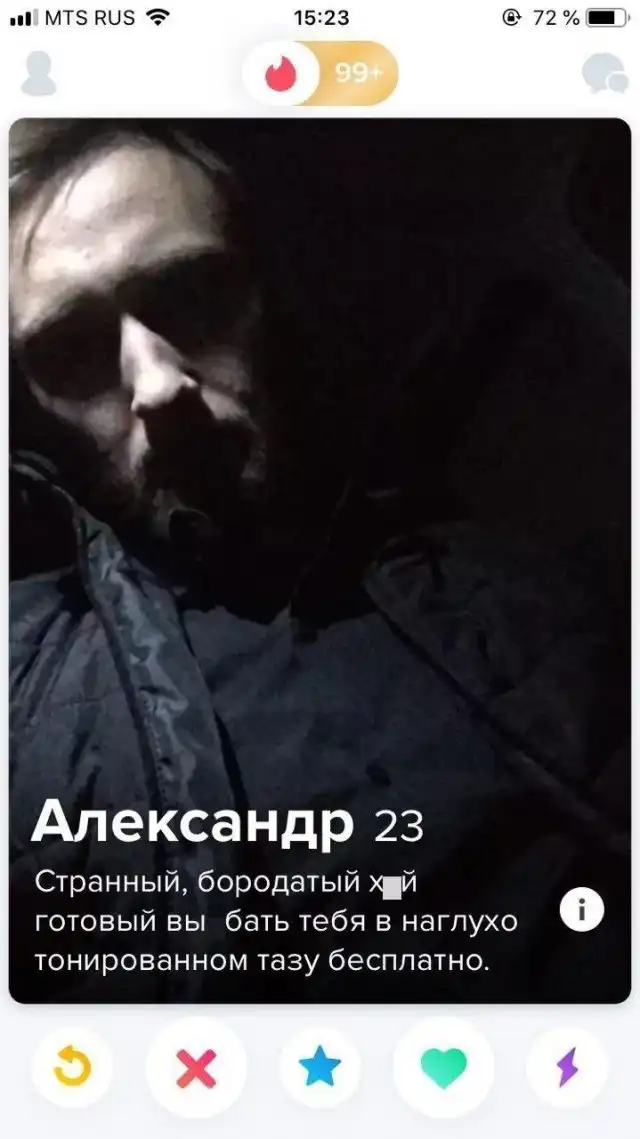
Task: Open Александр's profile info
Action: (581, 910)
